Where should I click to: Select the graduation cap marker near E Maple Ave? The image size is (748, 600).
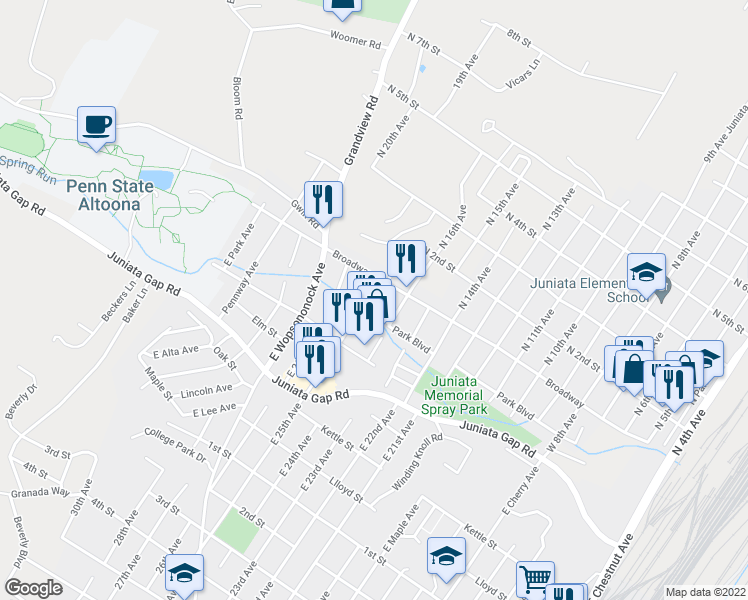point(447,557)
